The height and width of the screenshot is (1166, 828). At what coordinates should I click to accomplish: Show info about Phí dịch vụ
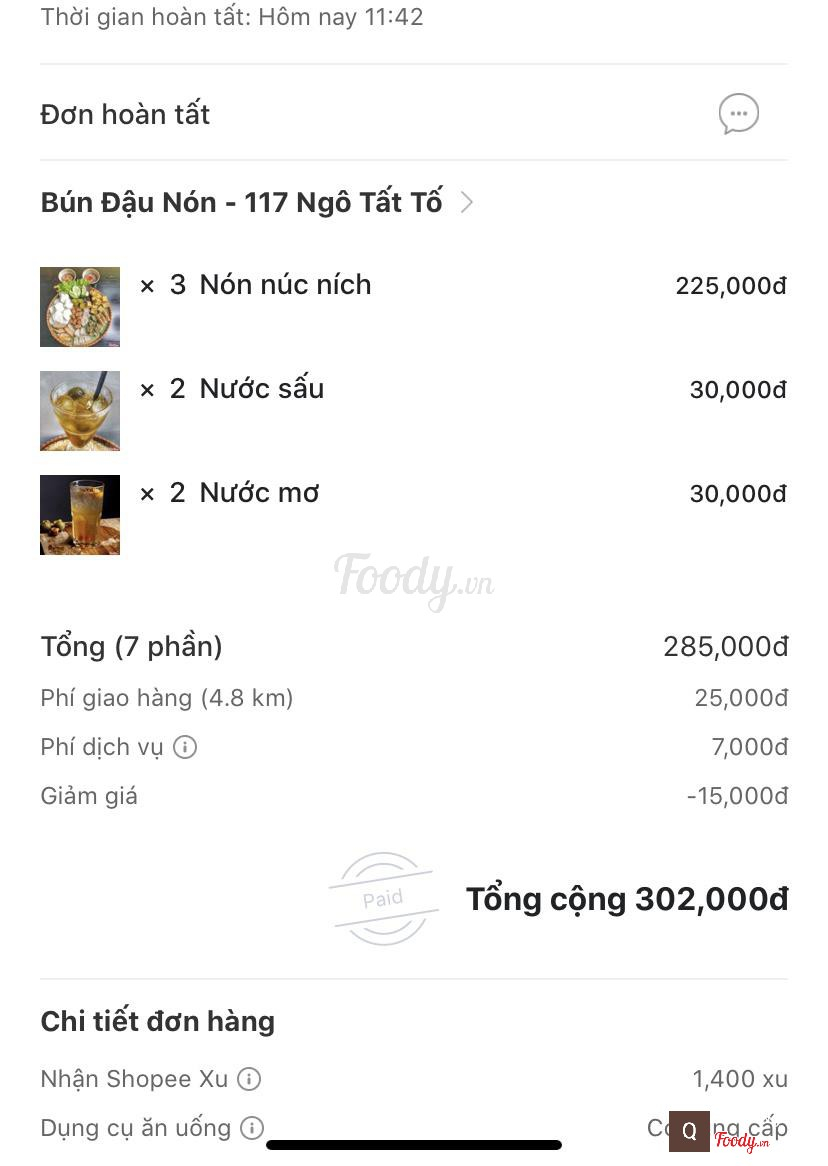tap(185, 747)
